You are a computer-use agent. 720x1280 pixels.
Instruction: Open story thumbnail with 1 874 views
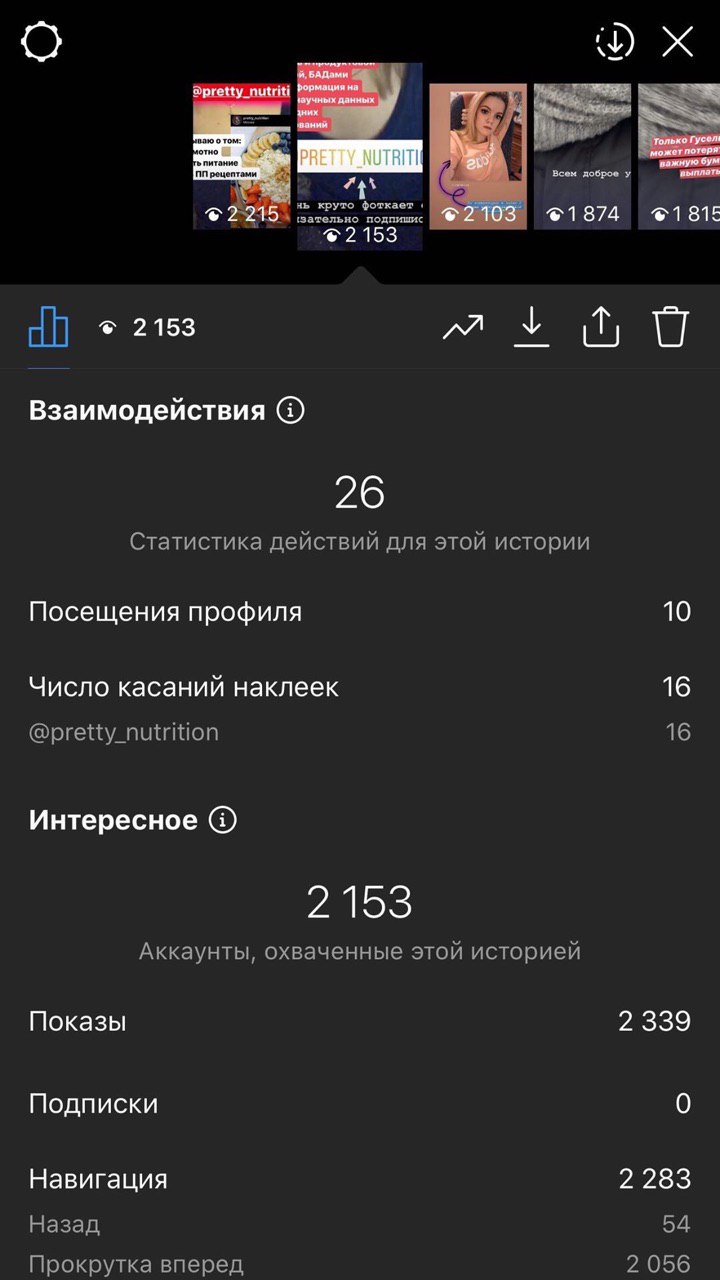[583, 156]
